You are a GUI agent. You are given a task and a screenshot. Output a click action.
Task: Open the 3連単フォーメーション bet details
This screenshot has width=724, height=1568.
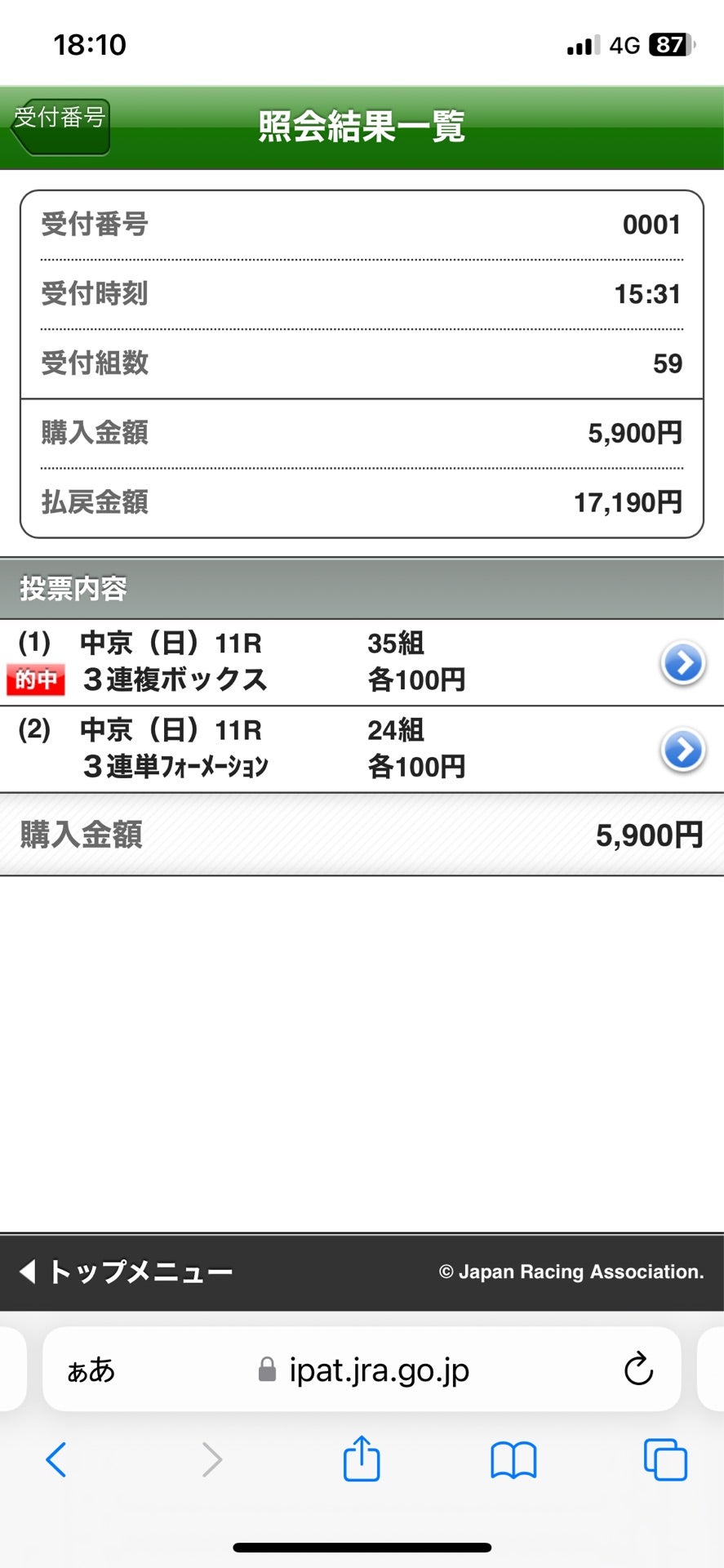(x=682, y=750)
